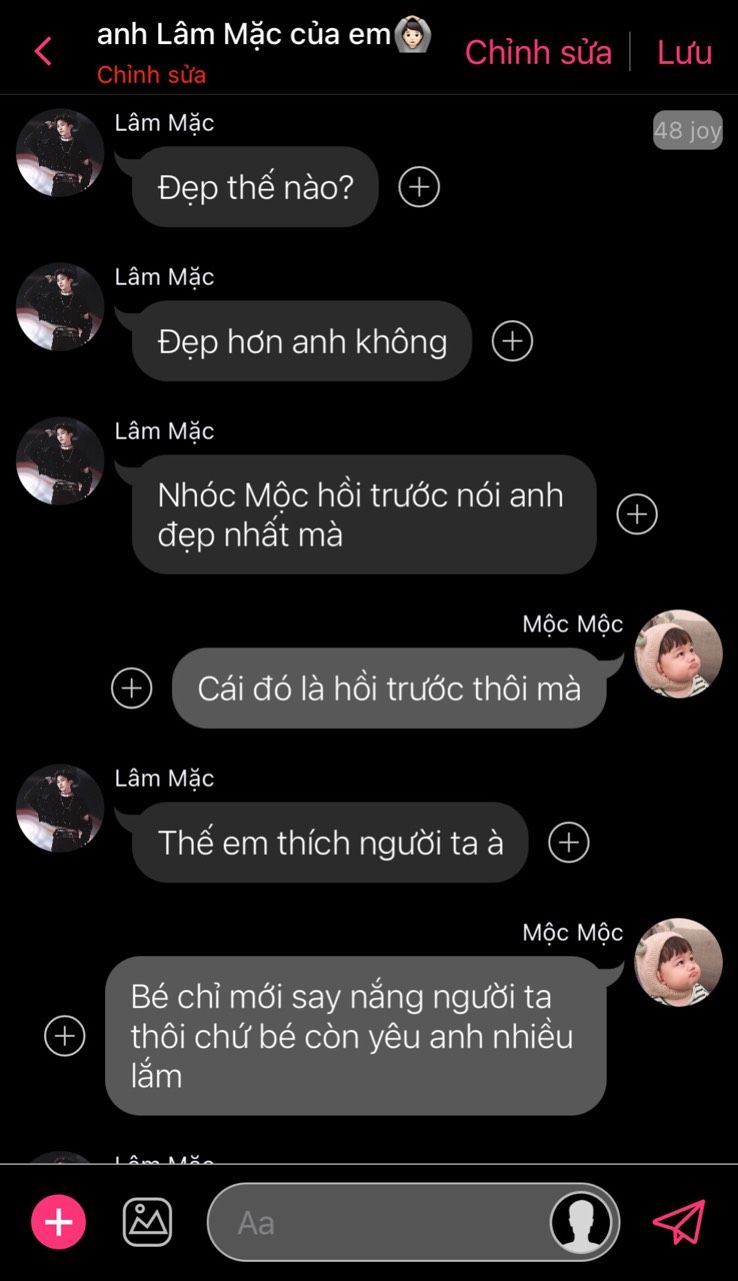Viewport: 738px width, 1281px height.
Task: Focus the Aa message input field
Action: click(x=380, y=1222)
